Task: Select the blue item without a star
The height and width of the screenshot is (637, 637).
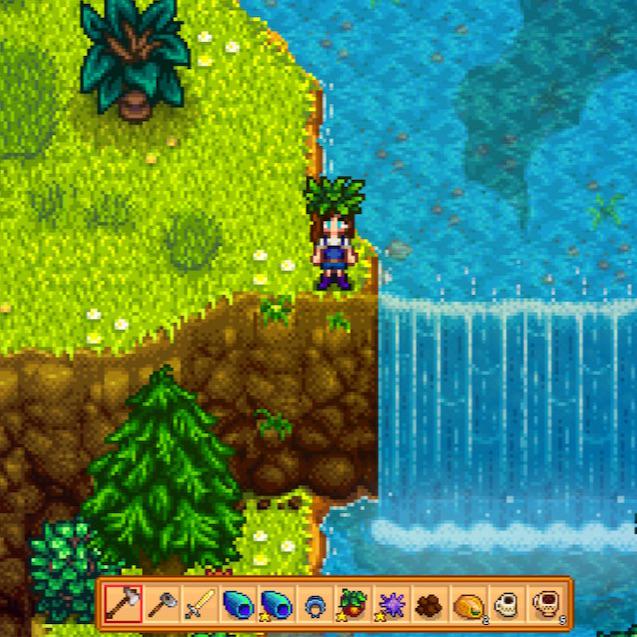Action: pos(238,604)
